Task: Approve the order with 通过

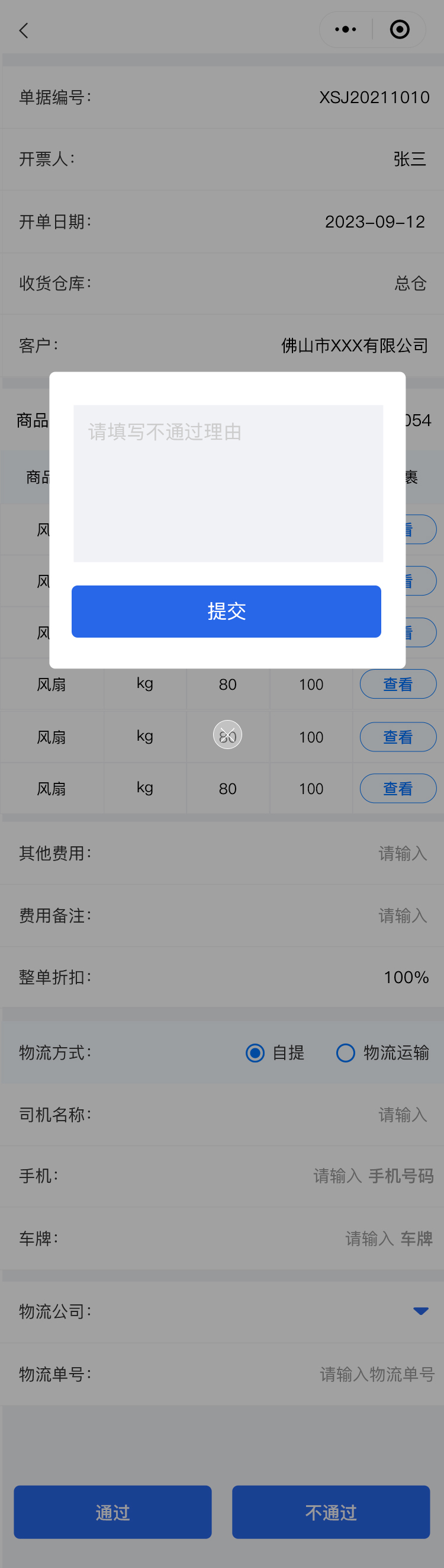Action: point(112,1512)
